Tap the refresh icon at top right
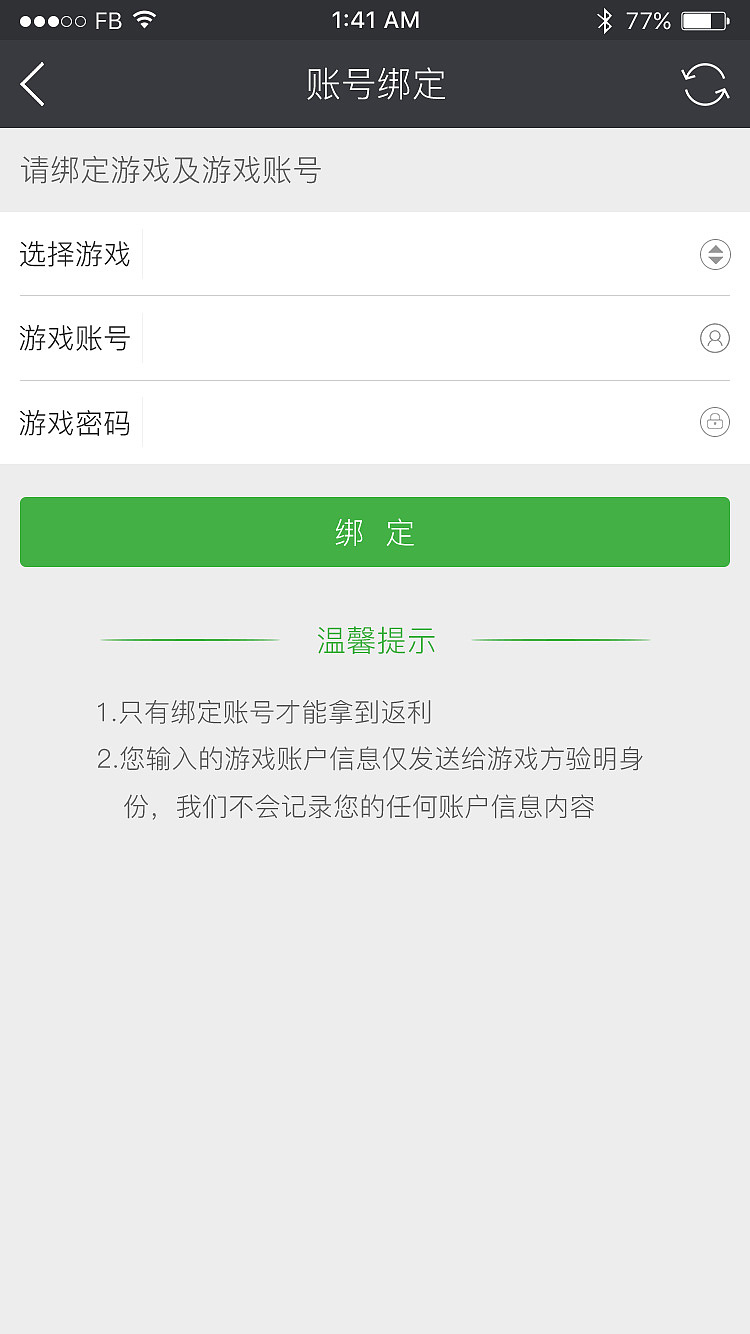Viewport: 750px width, 1334px height. point(705,84)
